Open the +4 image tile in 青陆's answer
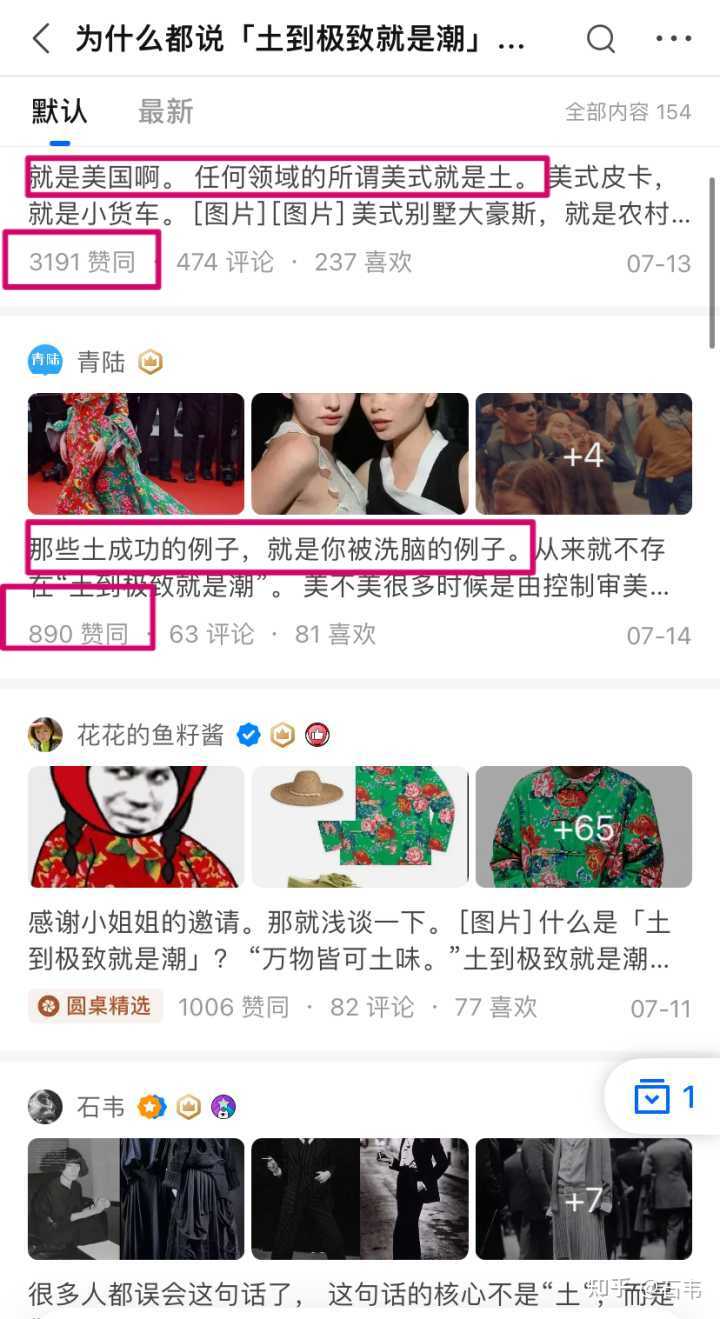The image size is (720, 1319). [583, 453]
